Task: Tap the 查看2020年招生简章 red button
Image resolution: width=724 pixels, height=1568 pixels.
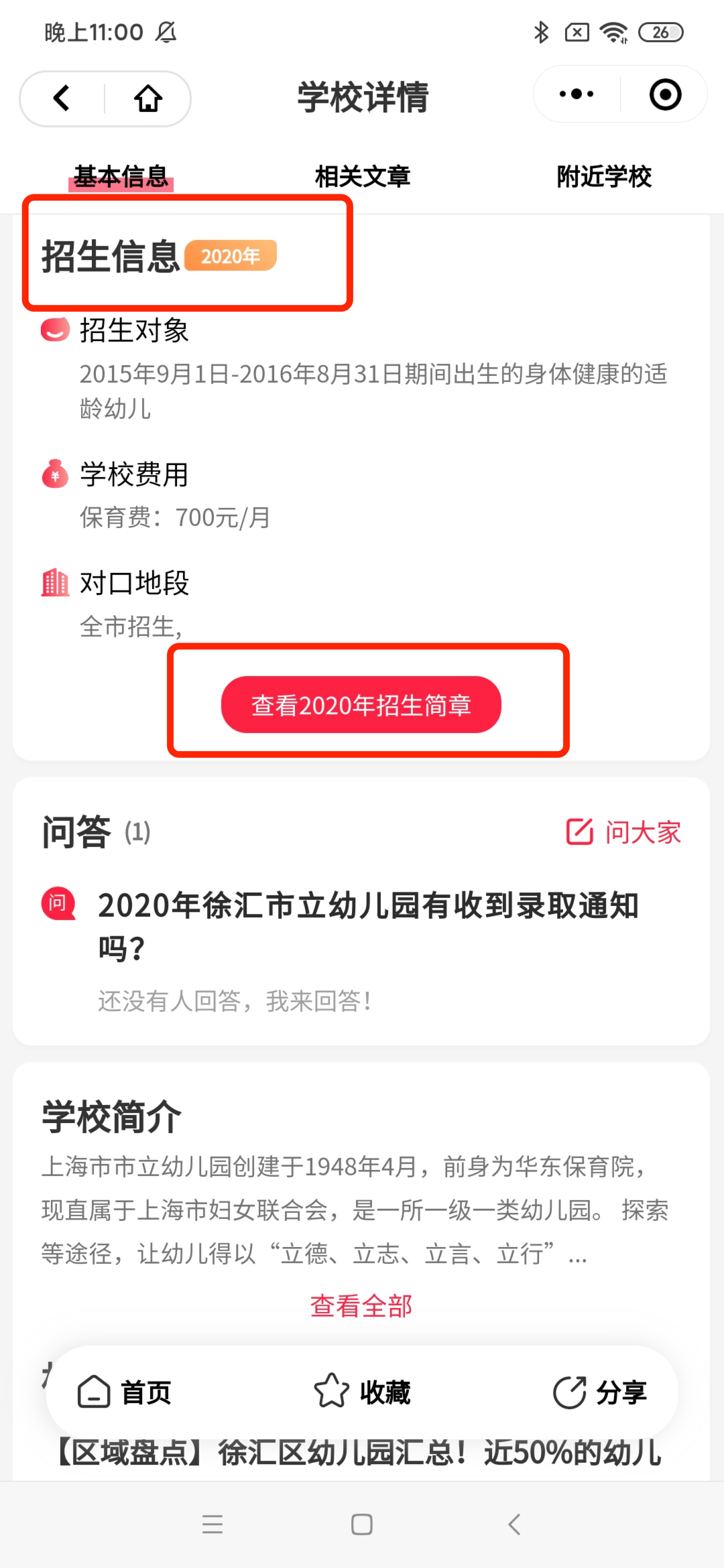Action: click(x=361, y=705)
